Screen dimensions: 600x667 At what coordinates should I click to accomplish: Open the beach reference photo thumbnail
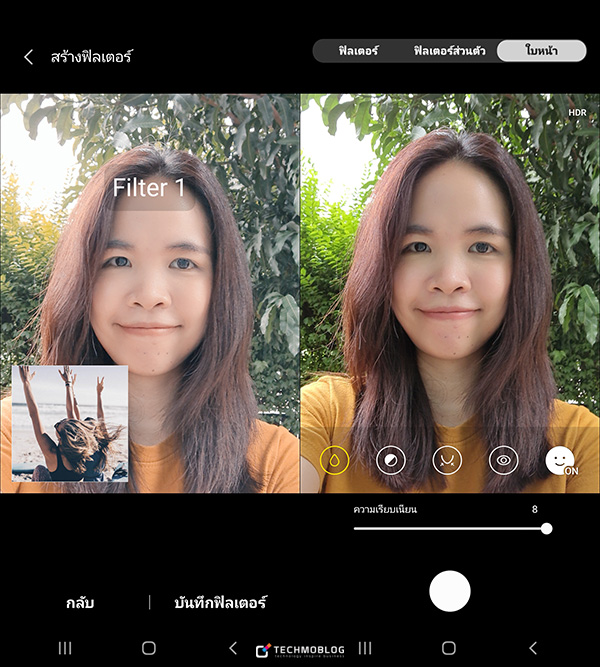[x=70, y=423]
